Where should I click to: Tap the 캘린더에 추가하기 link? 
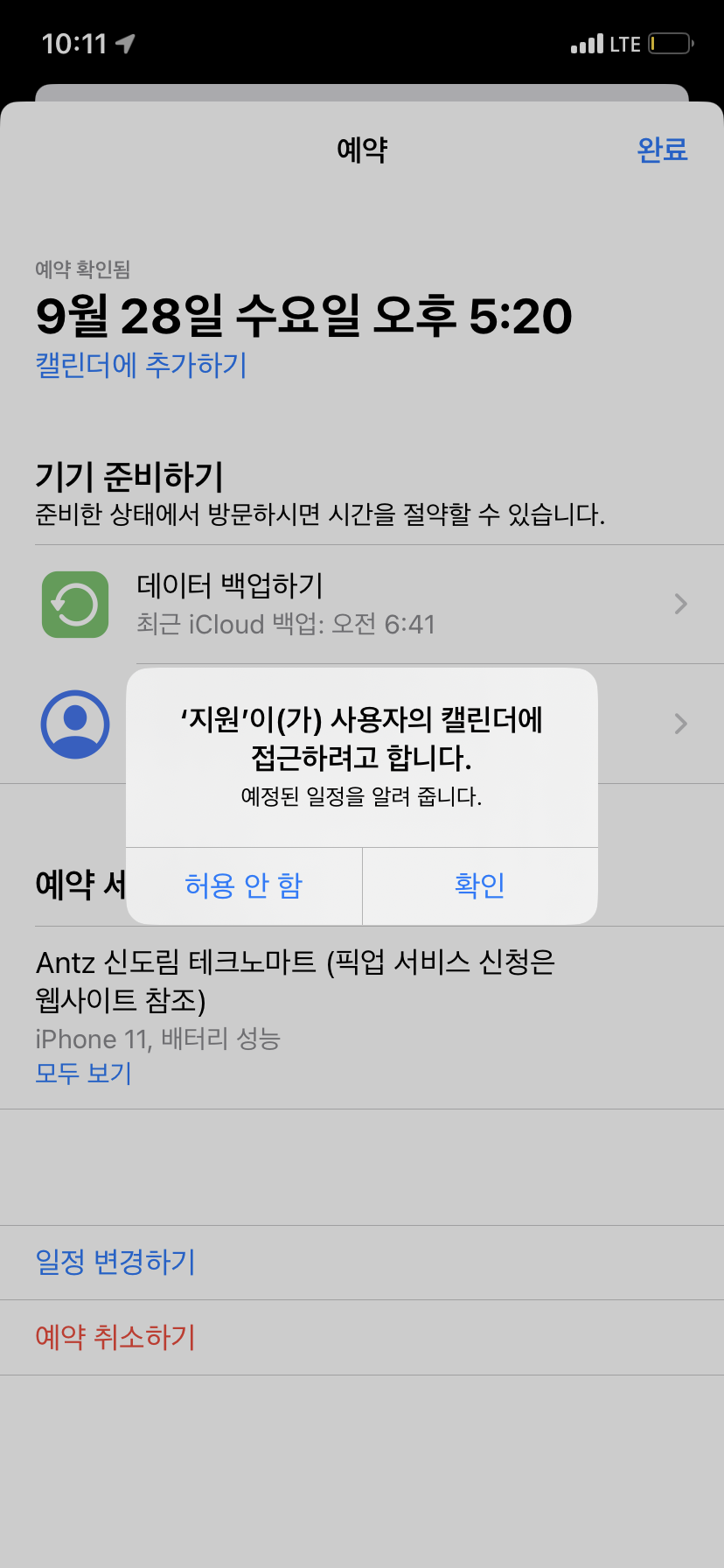141,365
